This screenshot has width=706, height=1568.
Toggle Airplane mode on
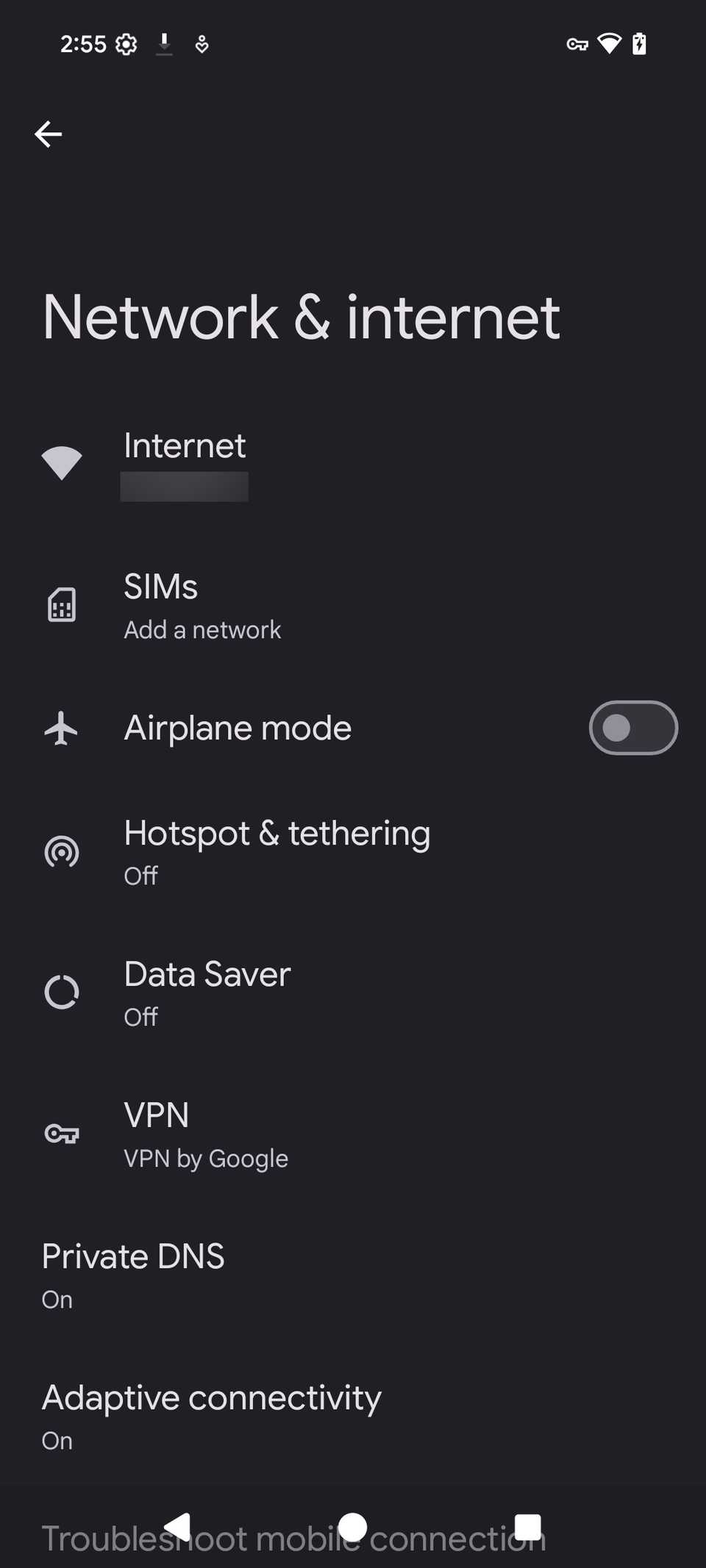pos(632,728)
